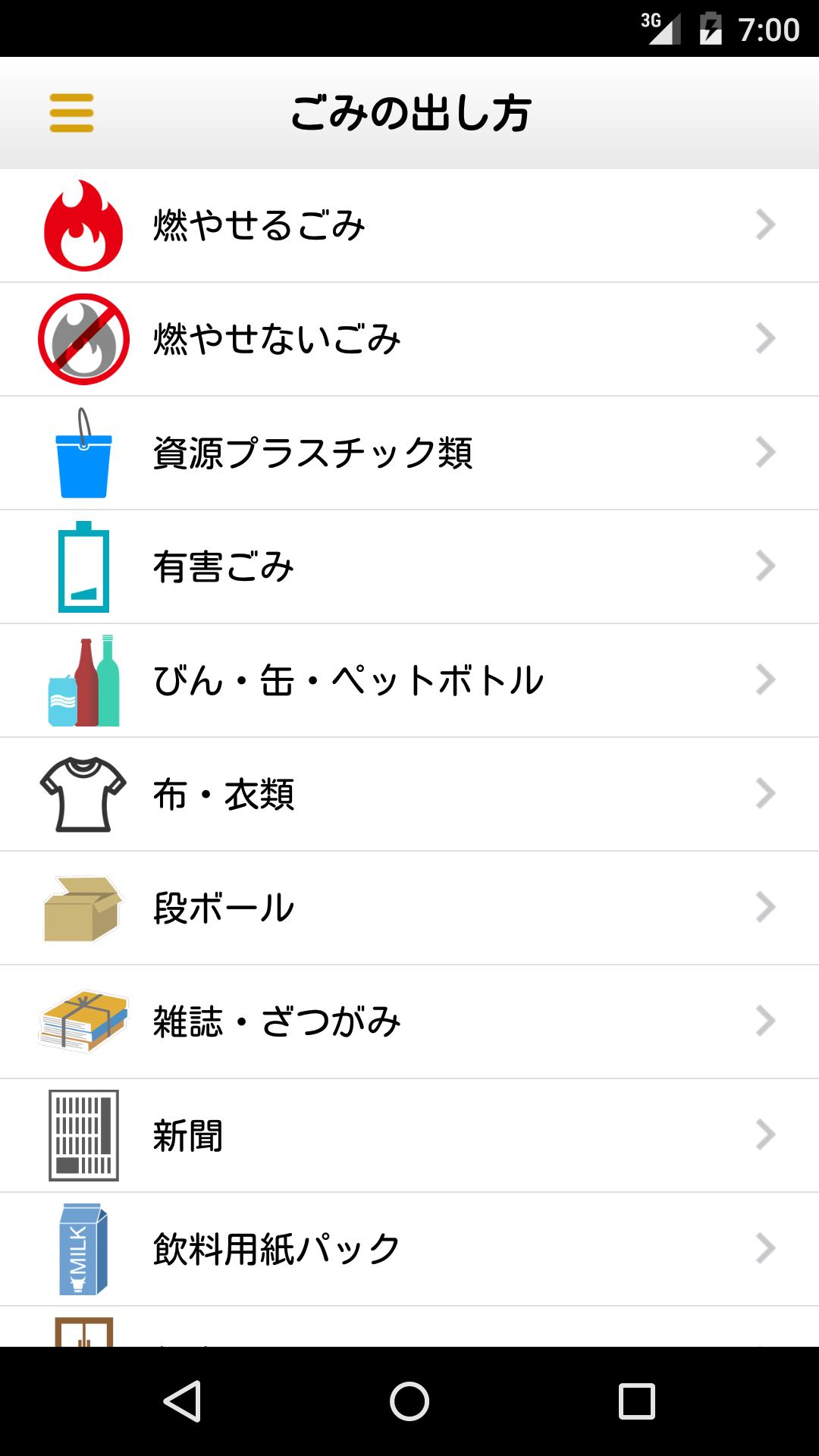Open 雑誌・ざつがみ entry
Viewport: 819px width, 1456px height.
tap(409, 1021)
